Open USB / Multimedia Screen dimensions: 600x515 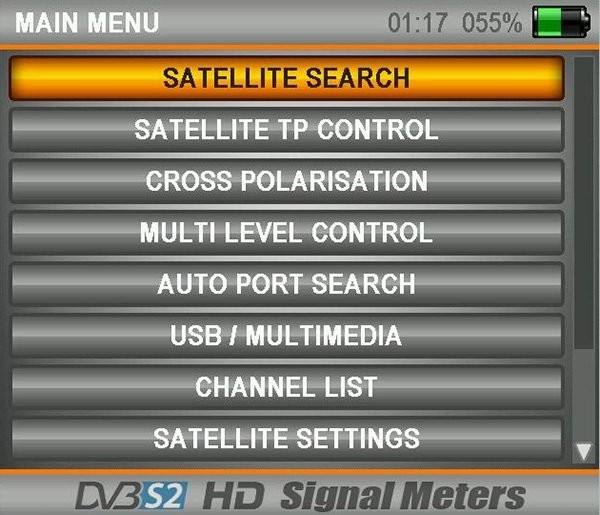click(x=286, y=335)
